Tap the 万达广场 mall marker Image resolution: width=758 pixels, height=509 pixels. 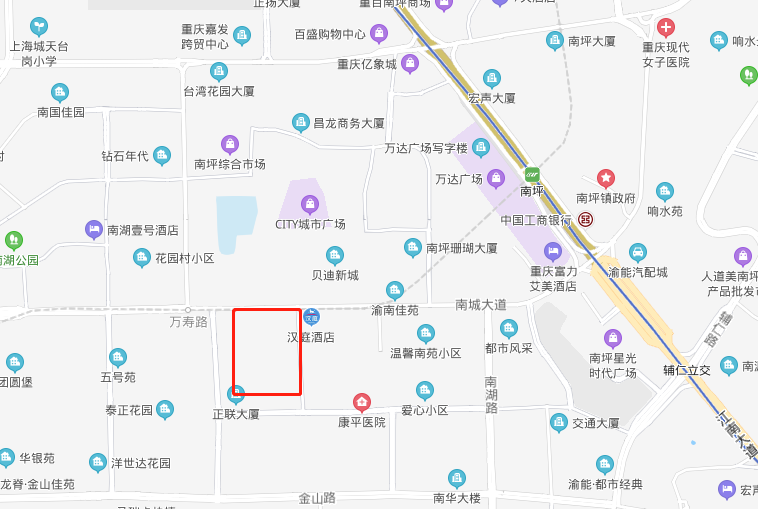(x=496, y=179)
